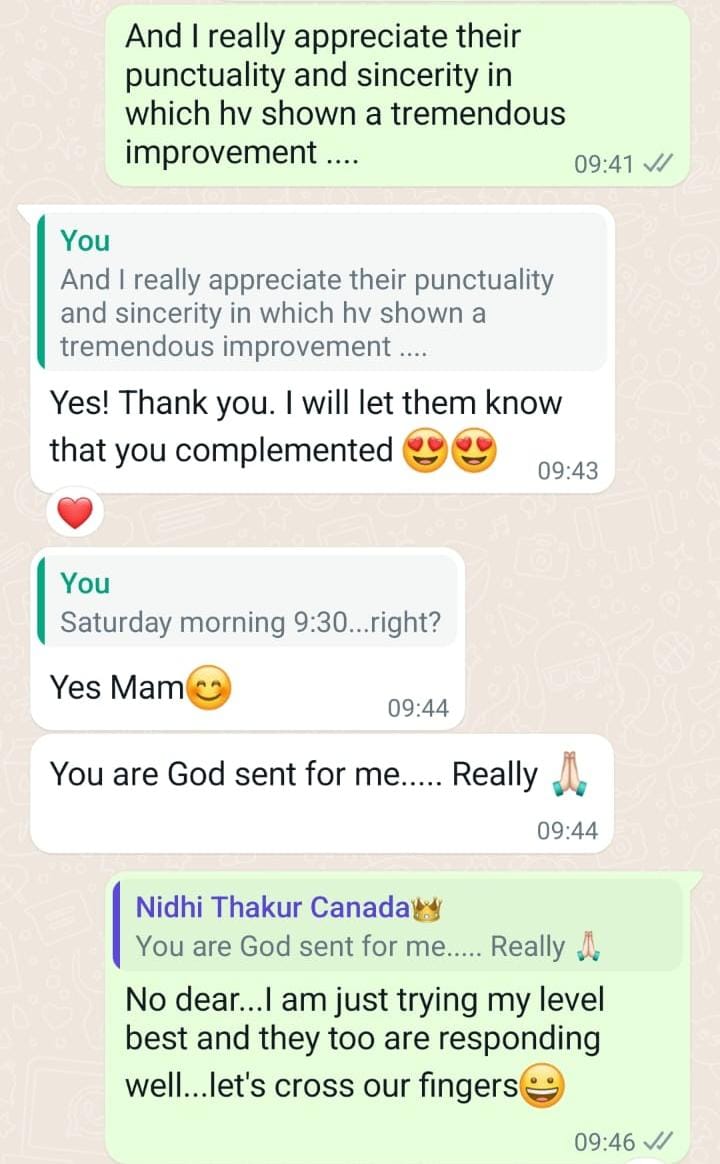Jump to Nidhi Thakur Canada's quoted message
This screenshot has width=720, height=1164.
[397, 926]
